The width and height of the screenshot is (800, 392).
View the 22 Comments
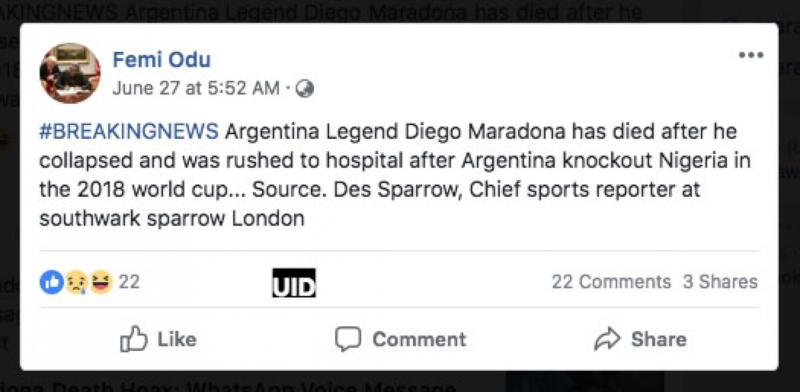611,282
